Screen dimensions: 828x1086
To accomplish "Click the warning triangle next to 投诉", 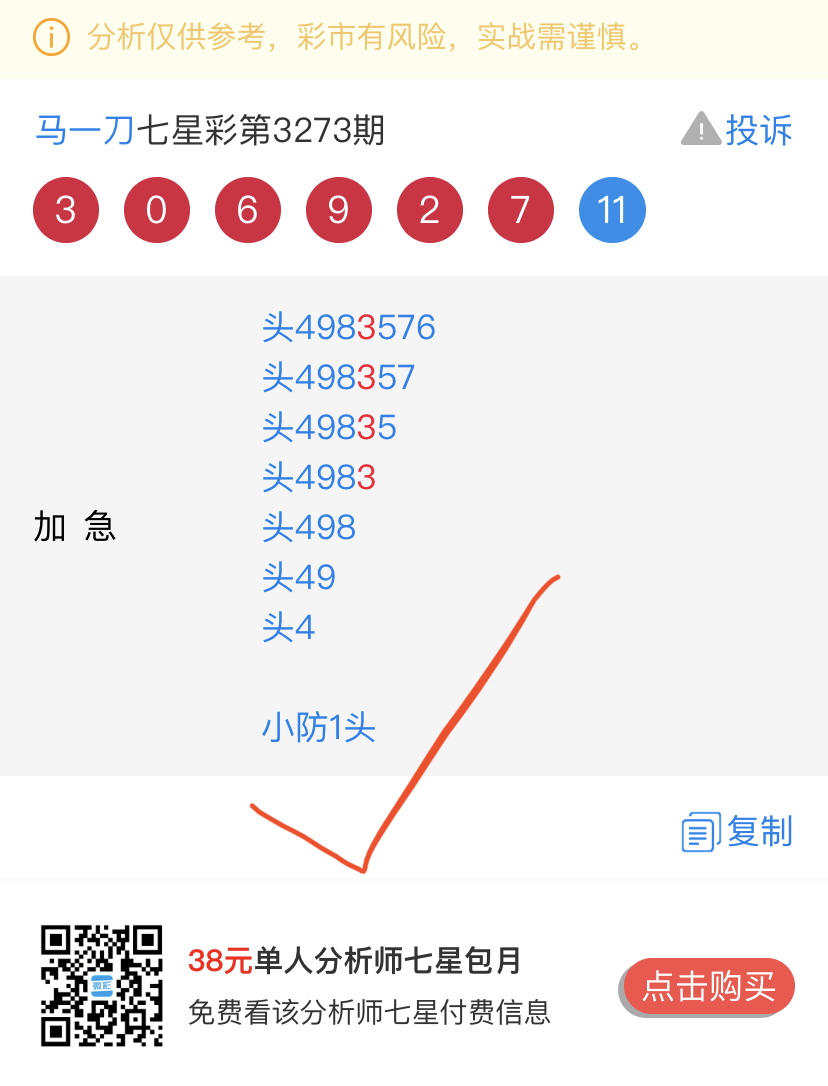I will [700, 128].
